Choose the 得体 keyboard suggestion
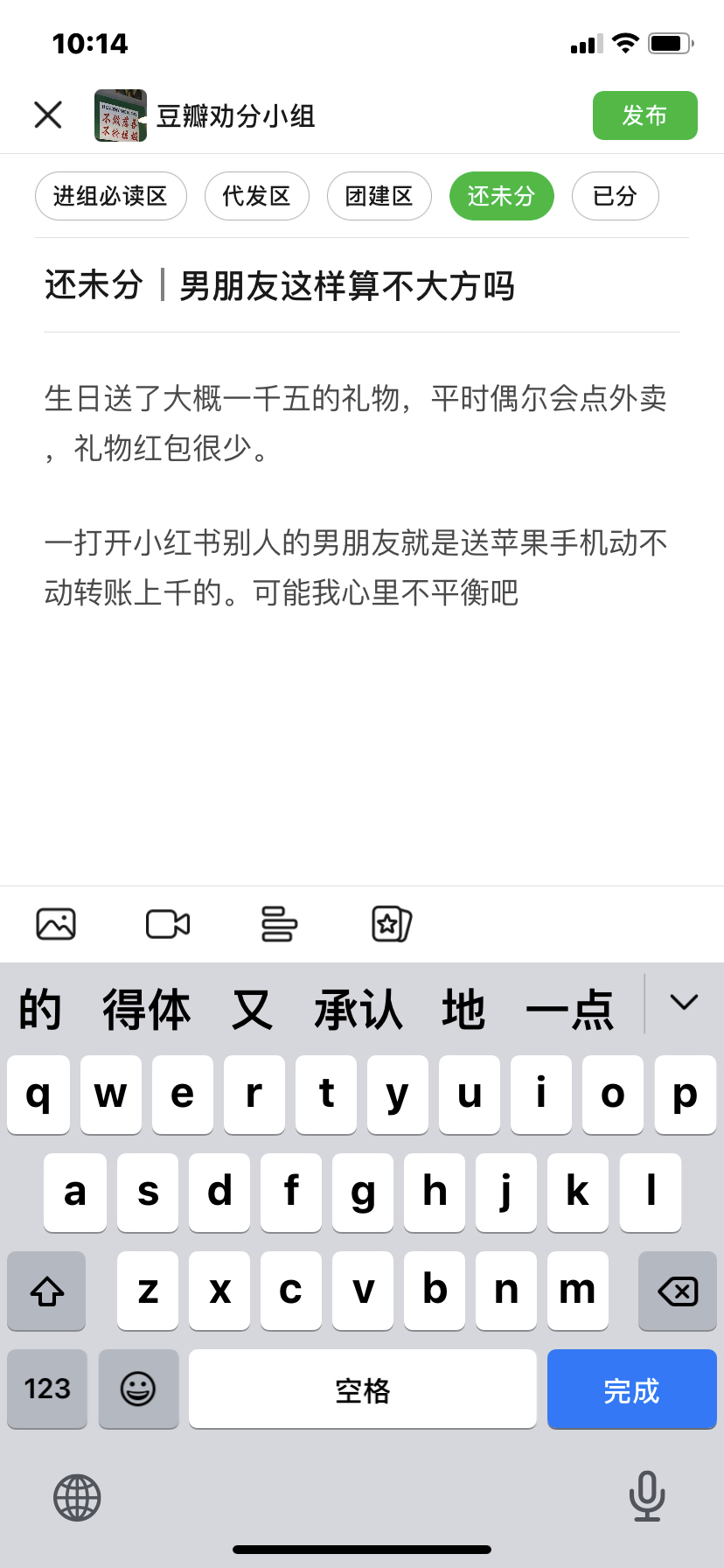 click(x=146, y=1010)
